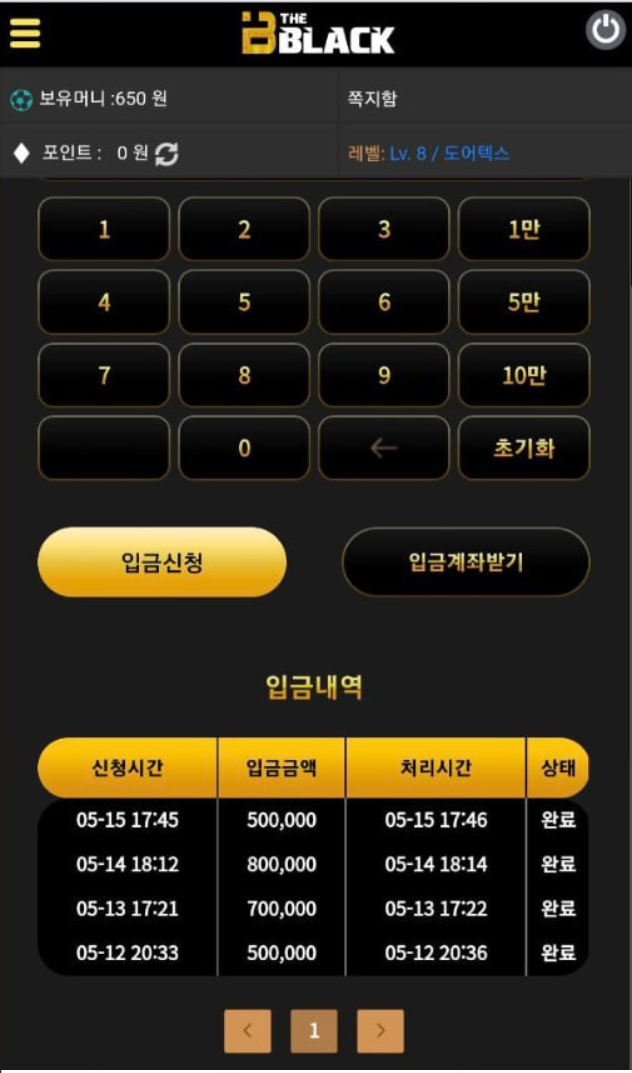This screenshot has width=632, height=1073.
Task: Enter digit 3 on the keypad
Action: 384,229
